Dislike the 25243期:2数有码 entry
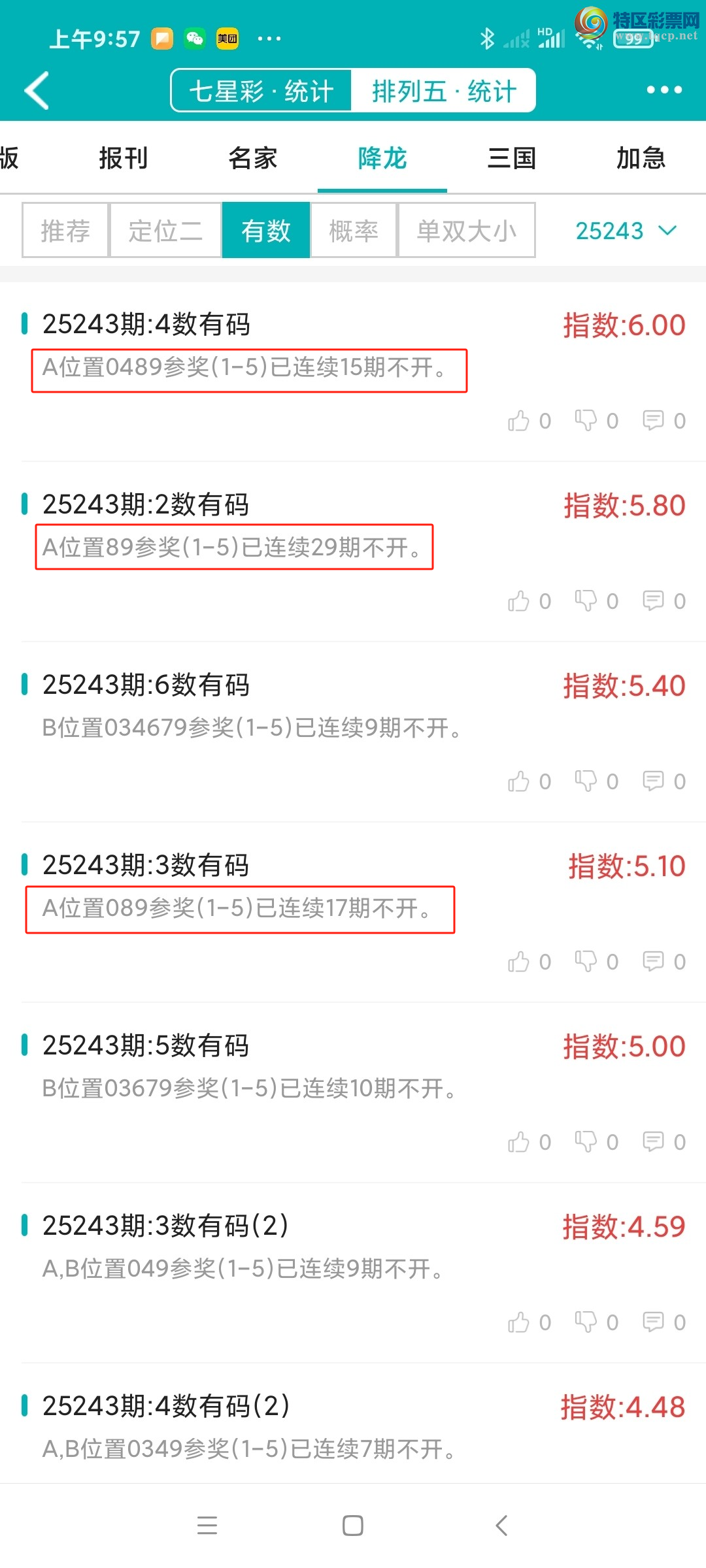 pyautogui.click(x=586, y=601)
